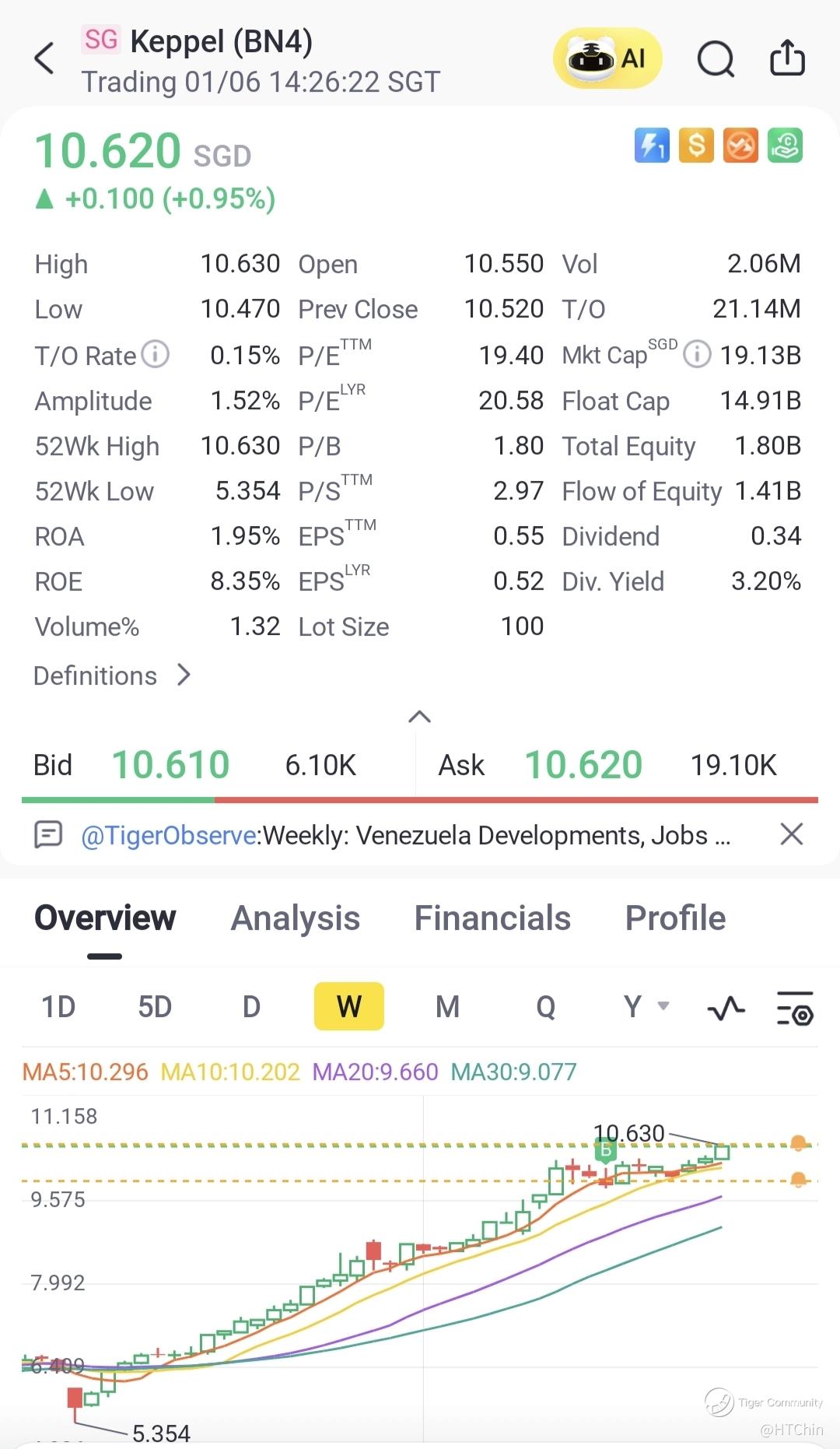Expand the Y period dropdown
Viewport: 840px width, 1449px height.
pyautogui.click(x=646, y=1006)
